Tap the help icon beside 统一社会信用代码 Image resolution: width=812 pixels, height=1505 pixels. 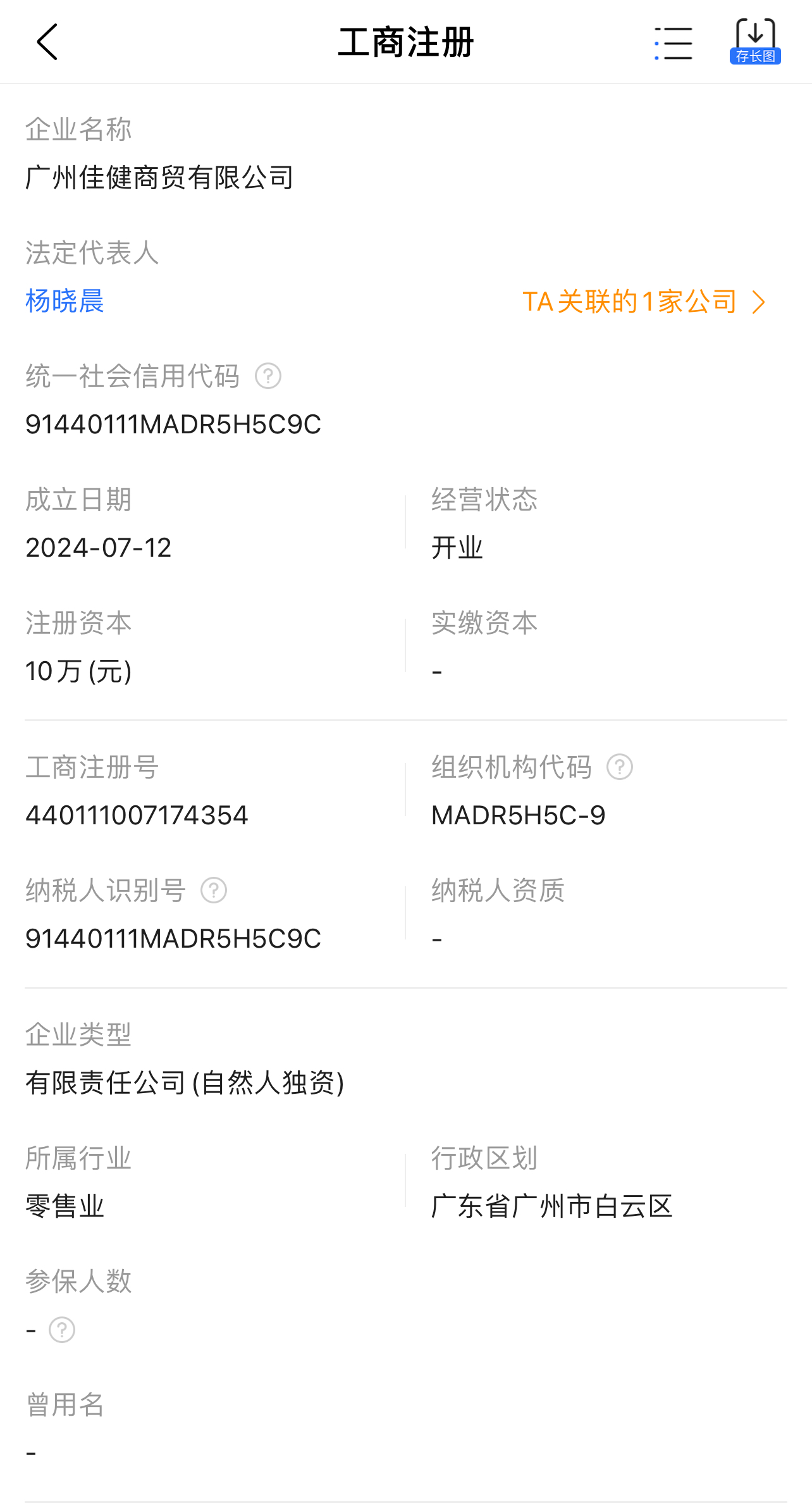pyautogui.click(x=268, y=376)
